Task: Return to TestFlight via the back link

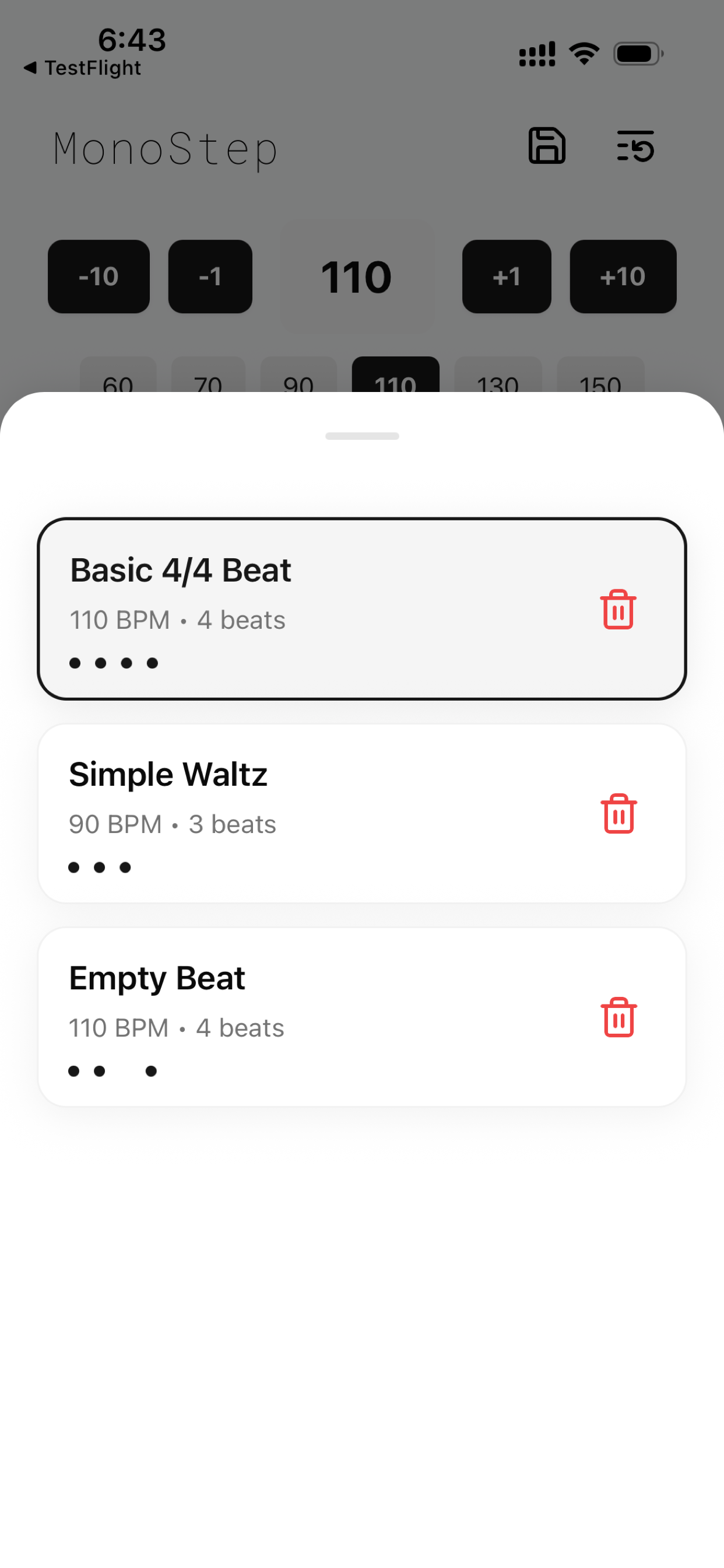Action: [x=82, y=68]
